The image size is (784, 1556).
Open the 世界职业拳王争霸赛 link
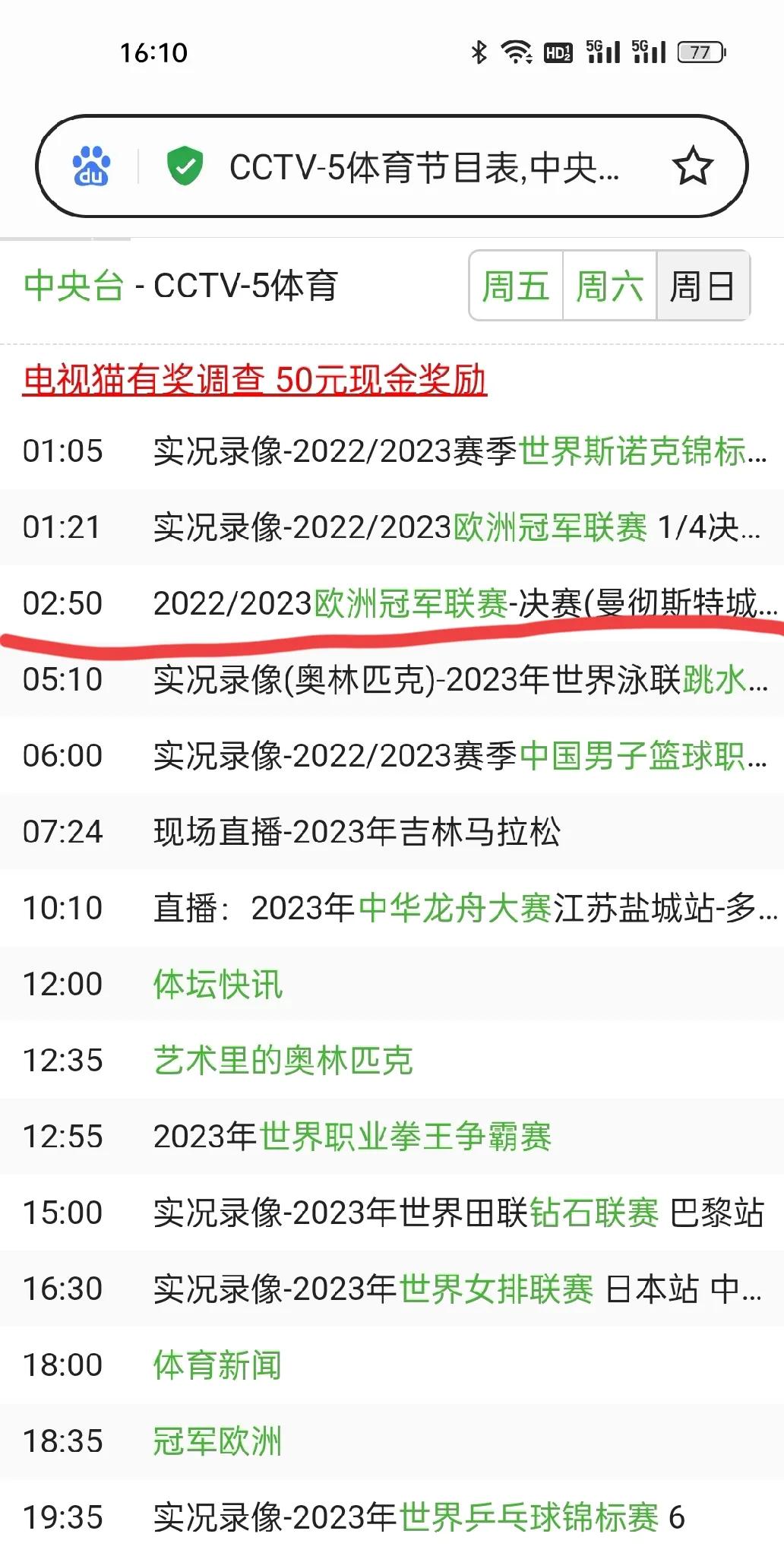406,1137
